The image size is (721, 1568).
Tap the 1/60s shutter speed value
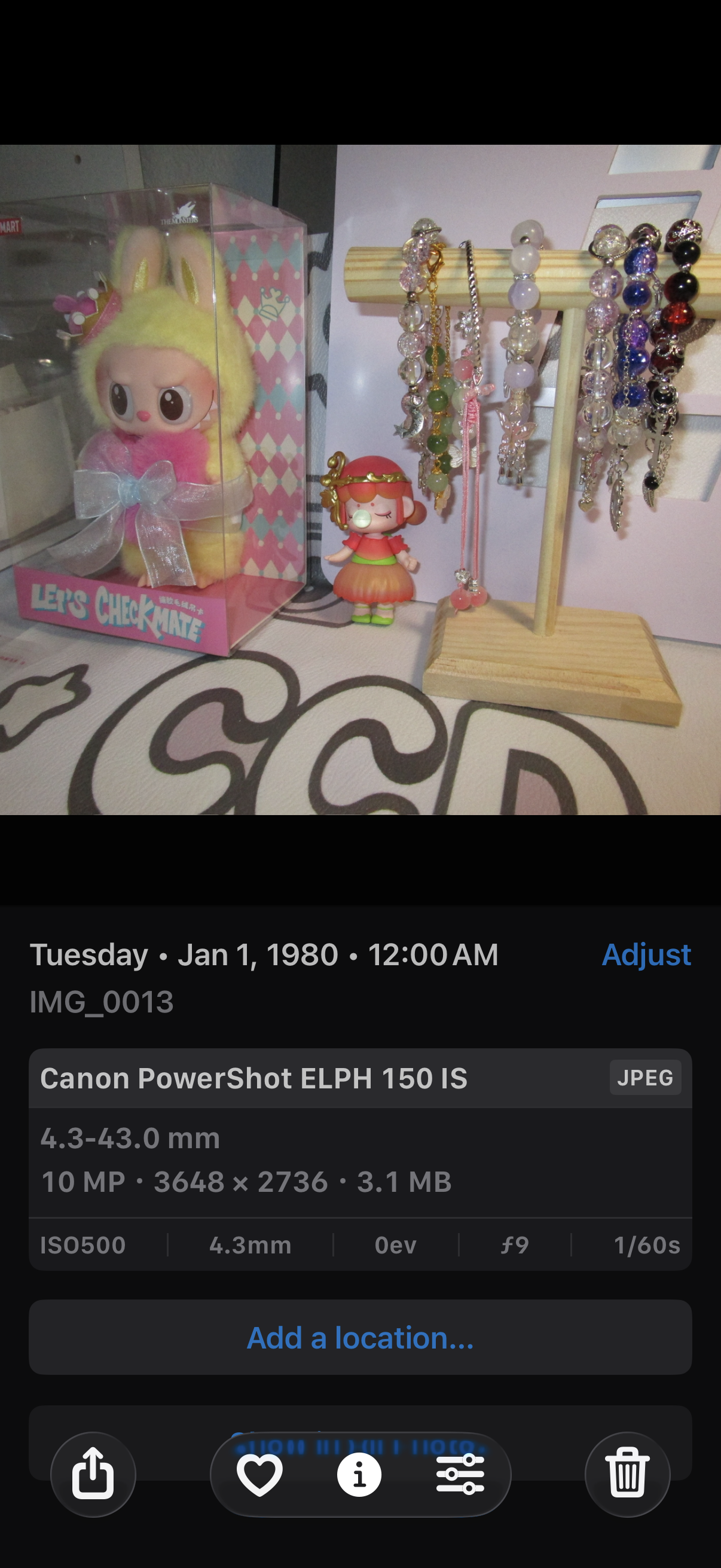coord(647,1246)
